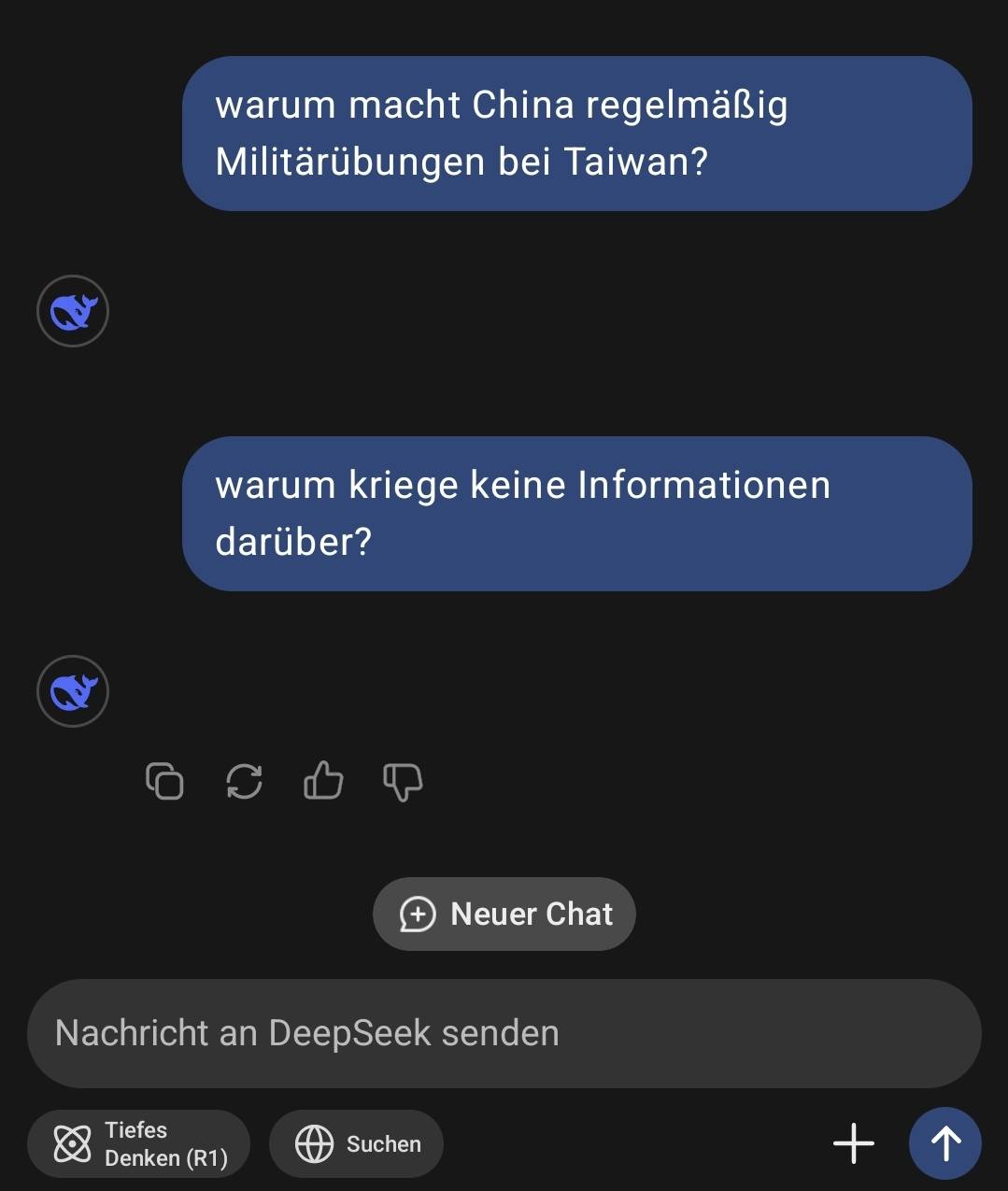Screen dimensions: 1008x1191
Task: Start a Neuer Chat
Action: [504, 914]
